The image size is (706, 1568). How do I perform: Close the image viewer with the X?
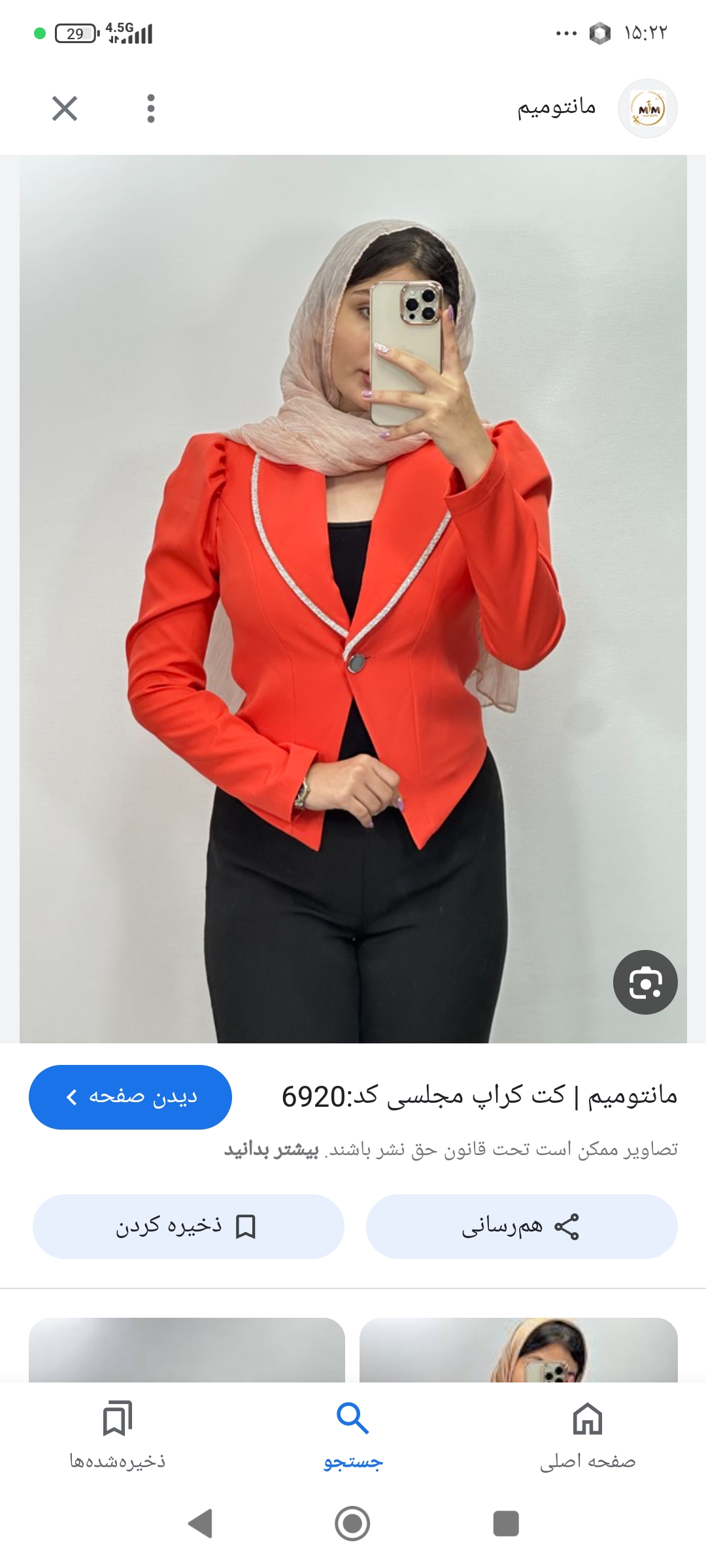click(x=65, y=108)
